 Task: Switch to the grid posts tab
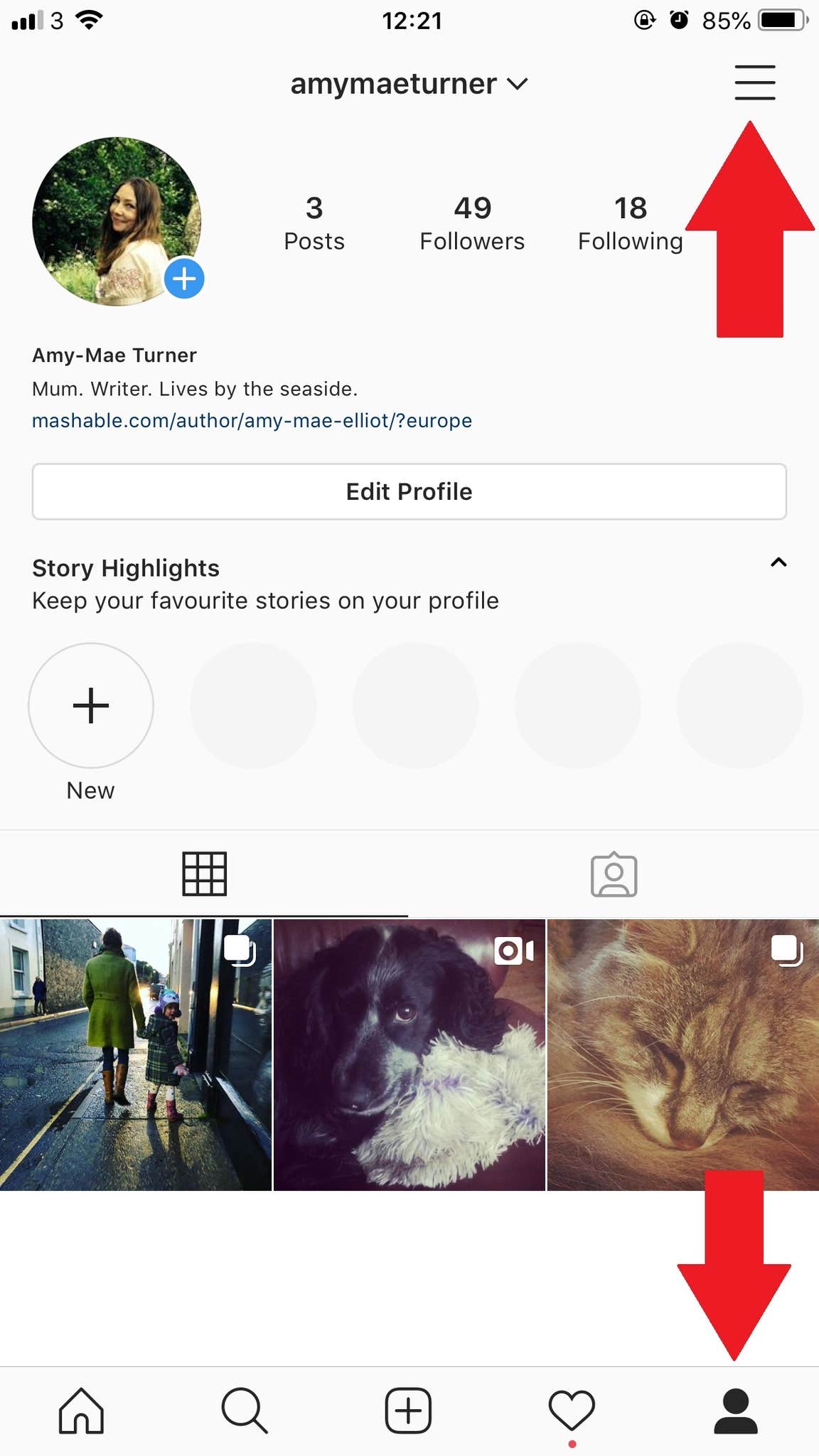[204, 873]
